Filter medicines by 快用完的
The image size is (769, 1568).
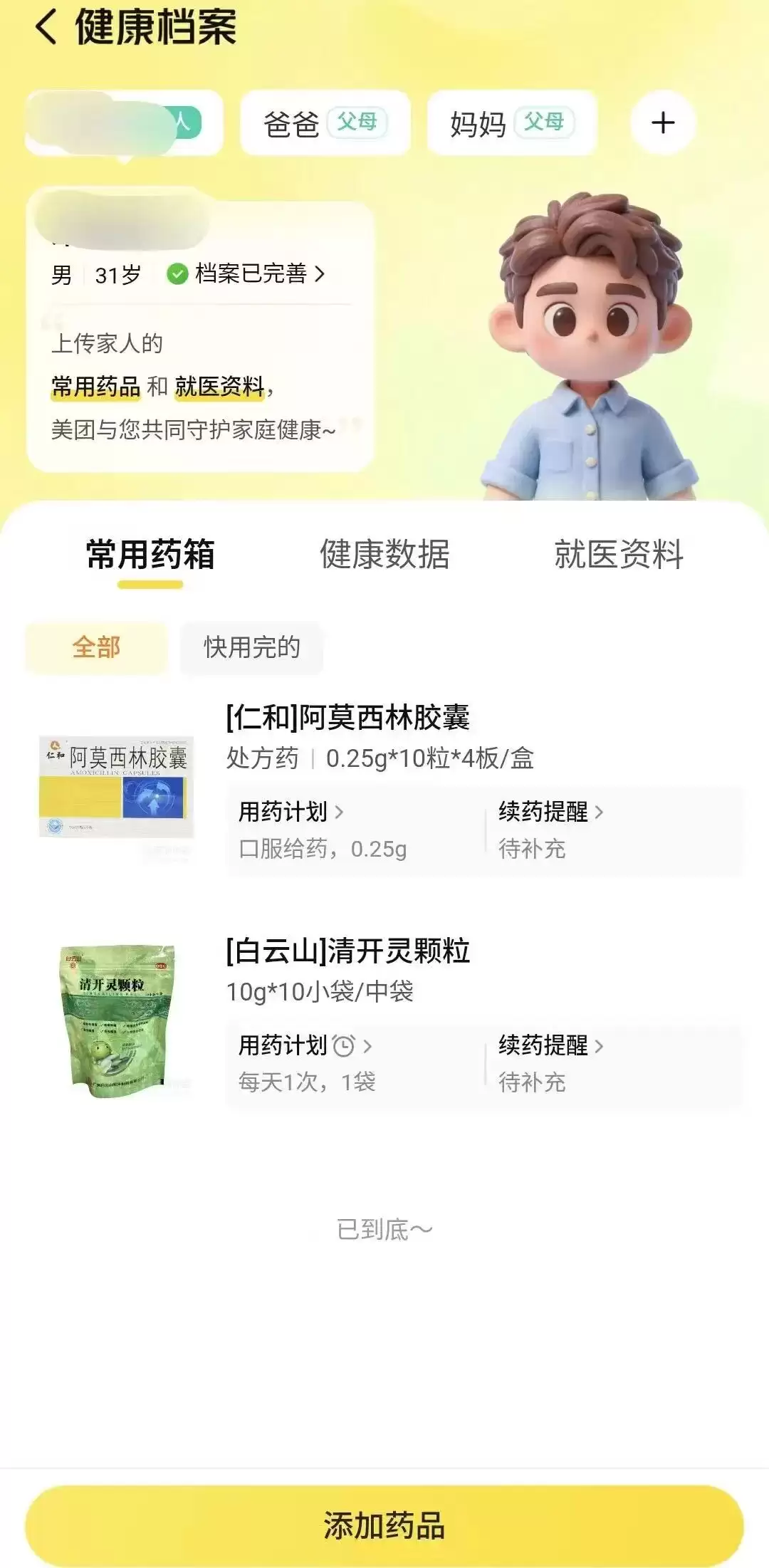[251, 648]
